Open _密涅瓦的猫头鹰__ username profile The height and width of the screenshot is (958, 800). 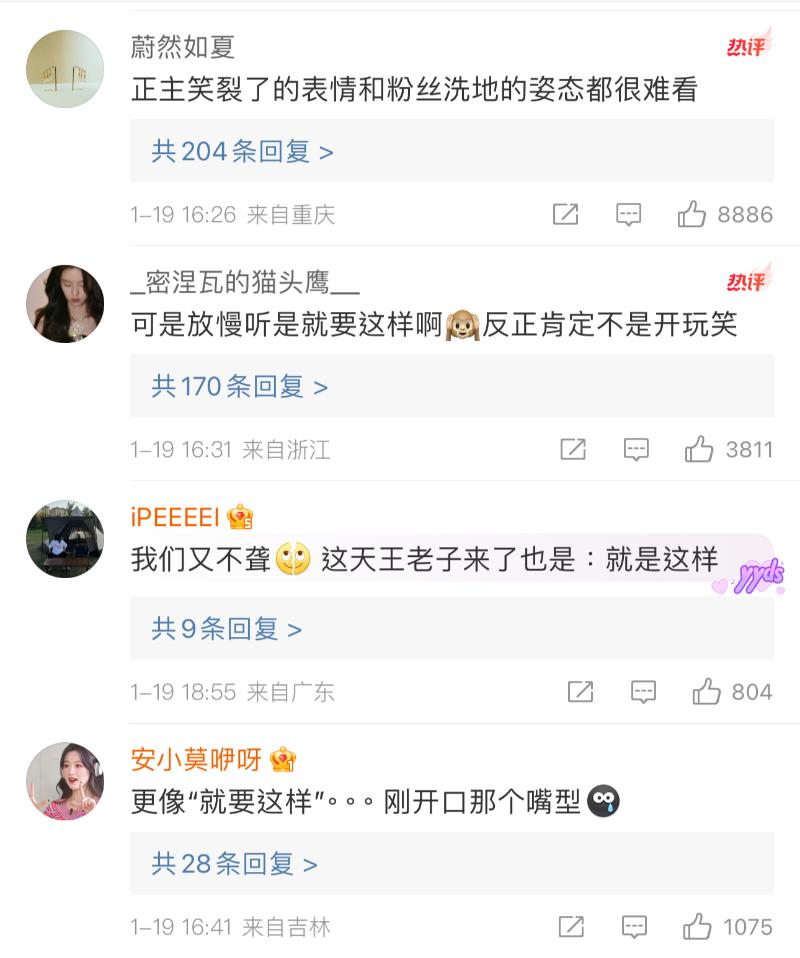[x=245, y=283]
